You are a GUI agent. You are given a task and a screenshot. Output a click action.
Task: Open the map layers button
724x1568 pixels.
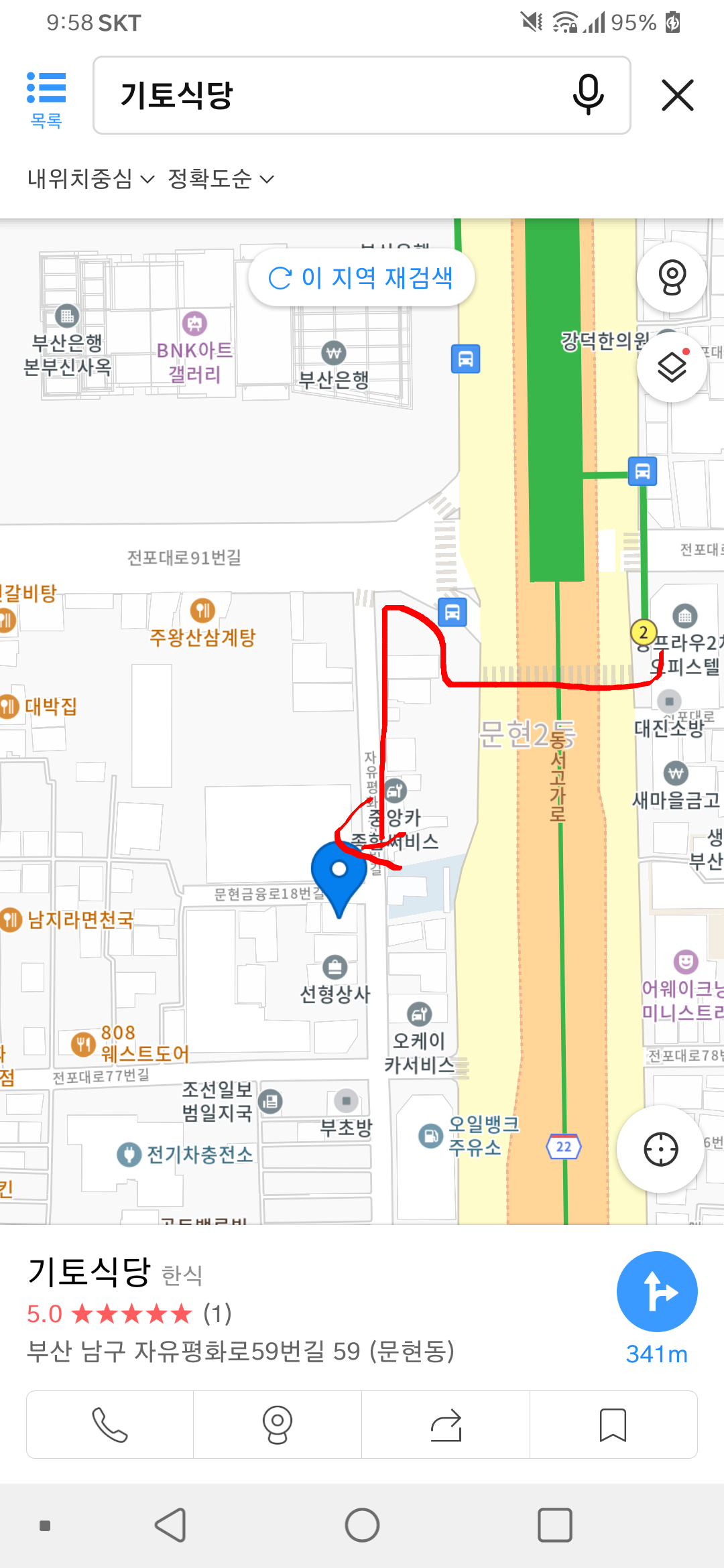tap(672, 367)
